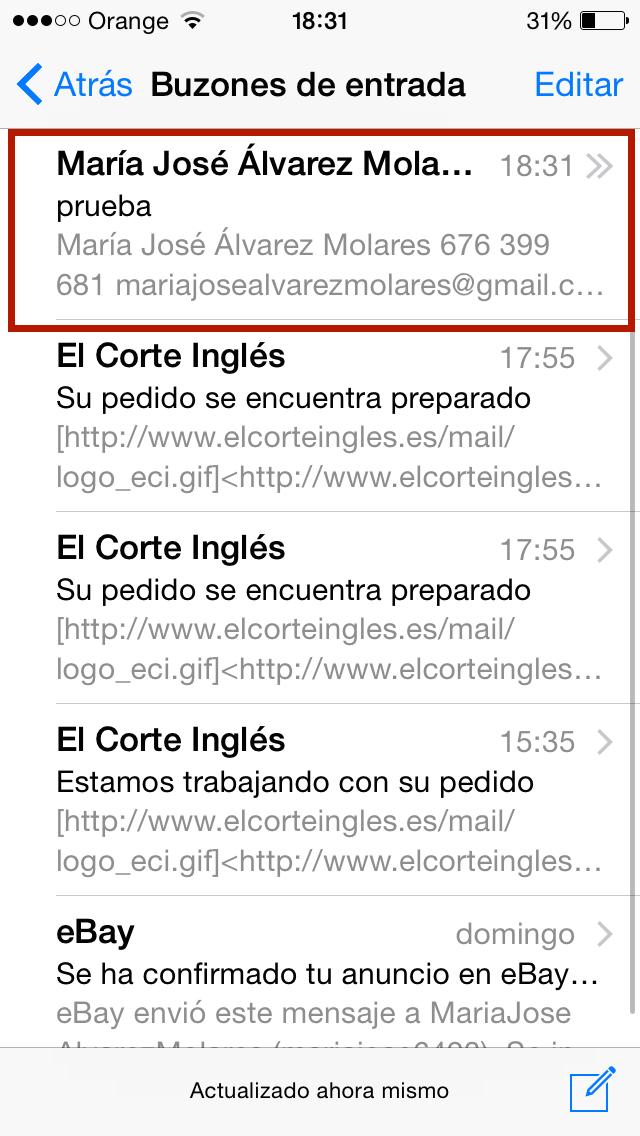Open the eBay email about your confirmed listing
The image size is (640, 1136).
(x=320, y=975)
